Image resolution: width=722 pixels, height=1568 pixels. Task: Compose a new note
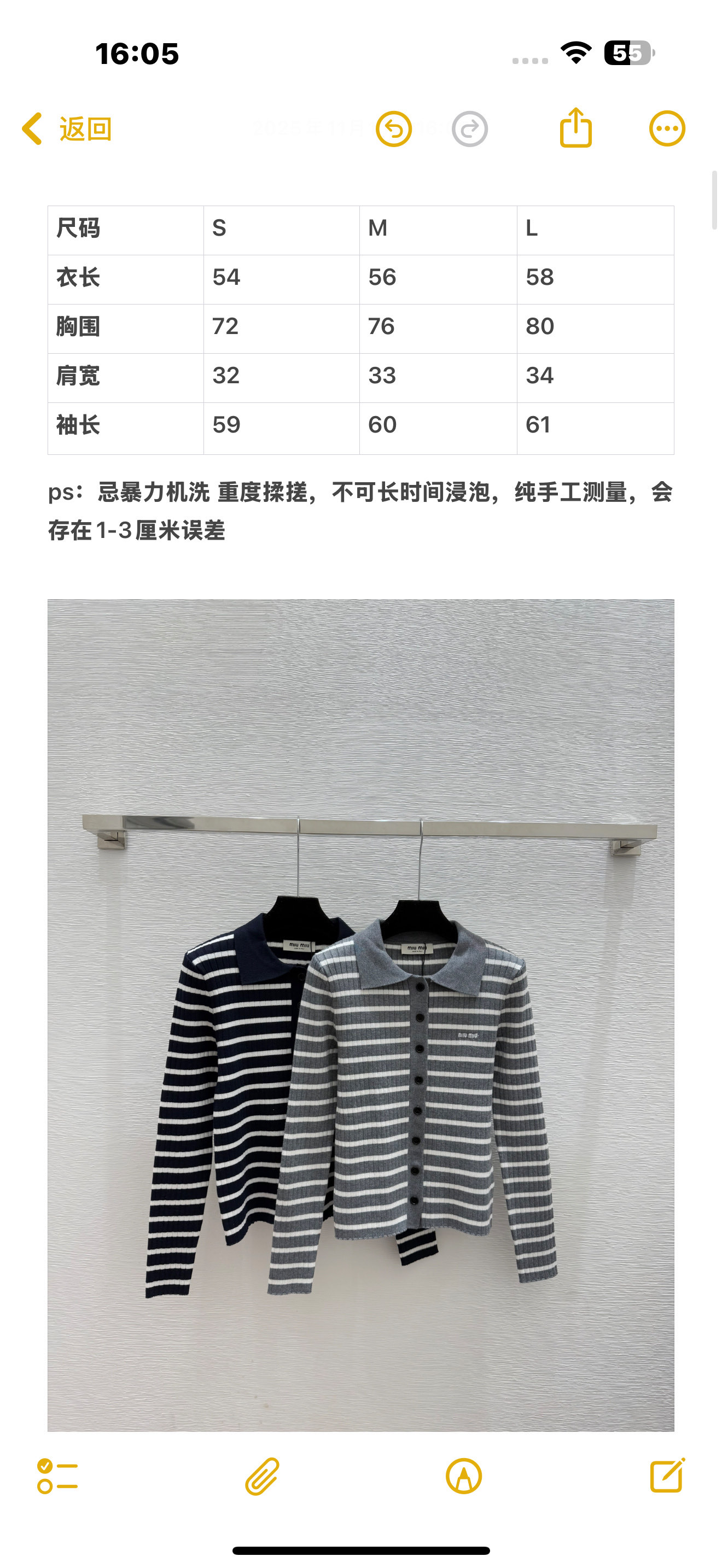click(667, 1475)
